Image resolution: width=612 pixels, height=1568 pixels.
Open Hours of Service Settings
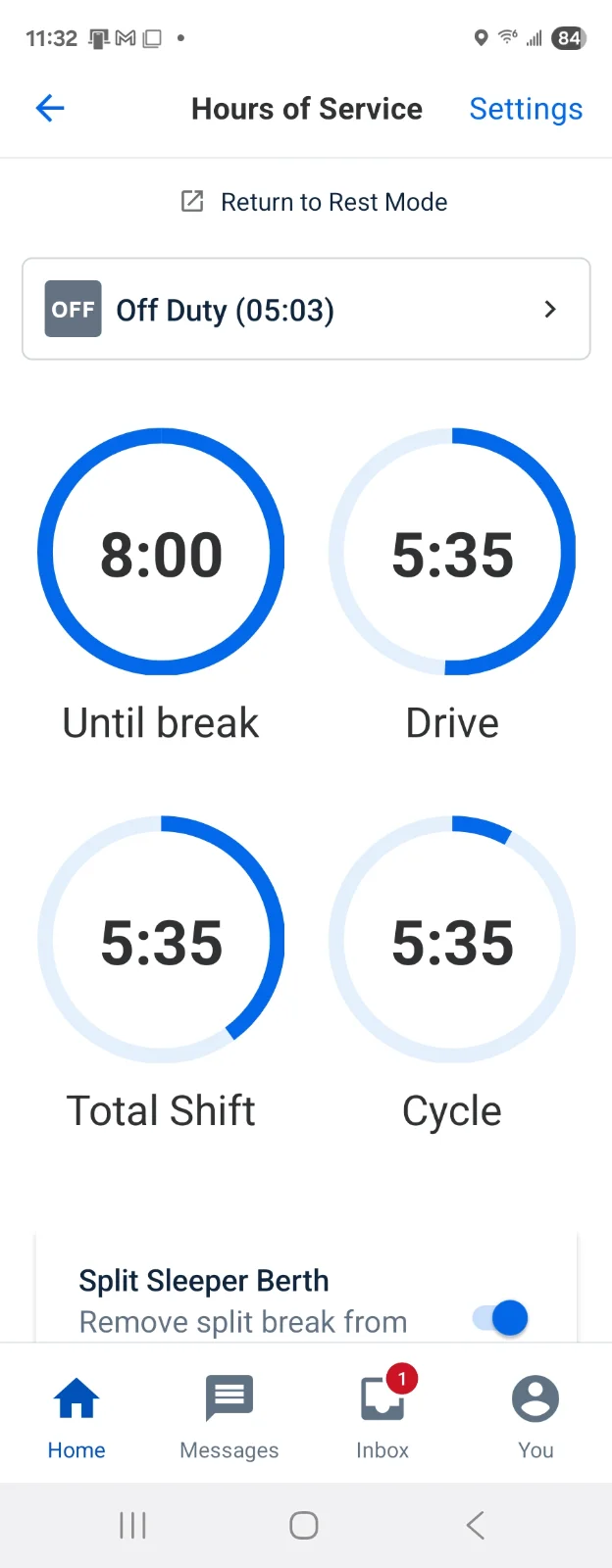coord(526,109)
